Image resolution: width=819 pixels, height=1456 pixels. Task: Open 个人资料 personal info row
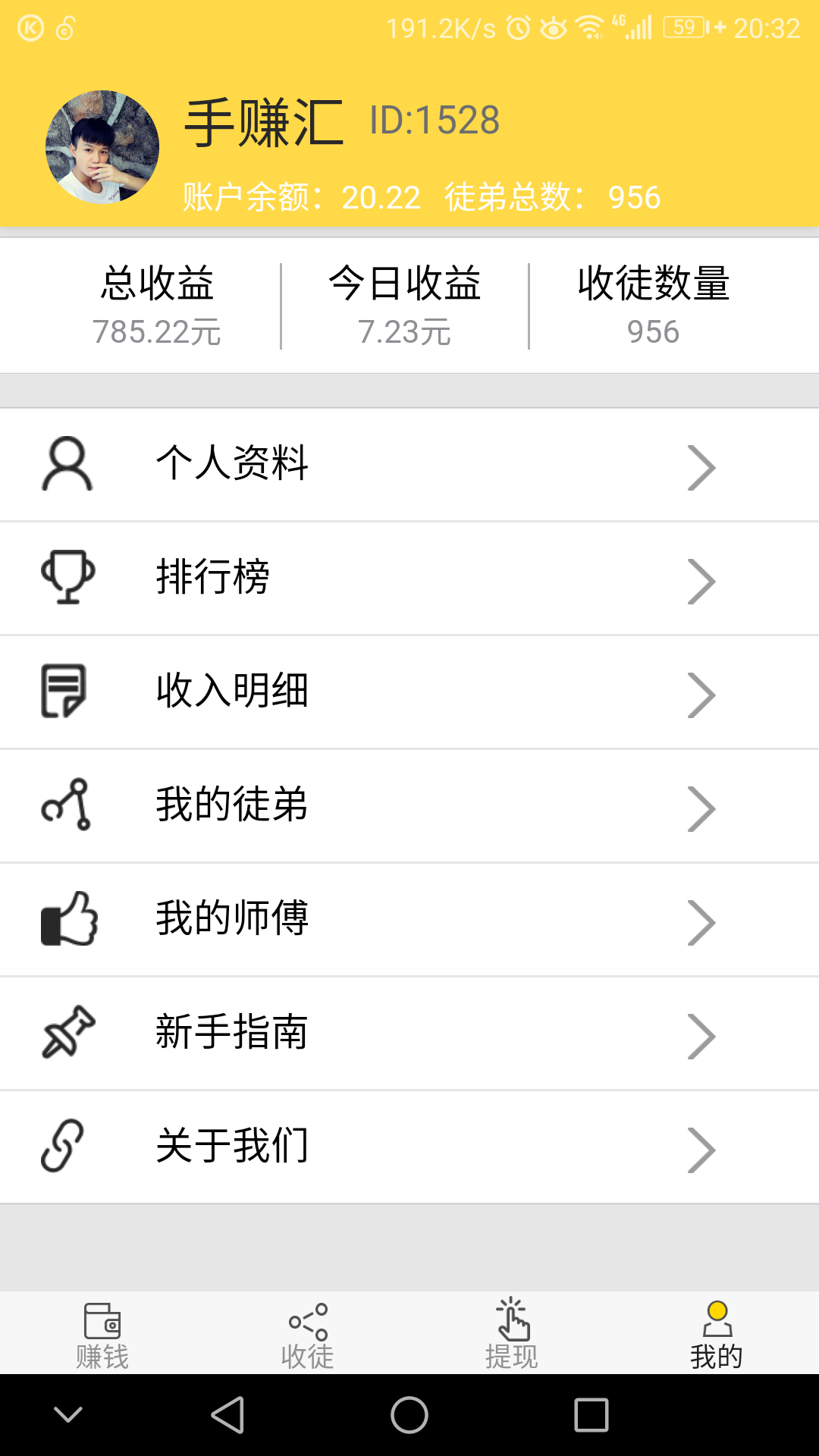point(409,464)
